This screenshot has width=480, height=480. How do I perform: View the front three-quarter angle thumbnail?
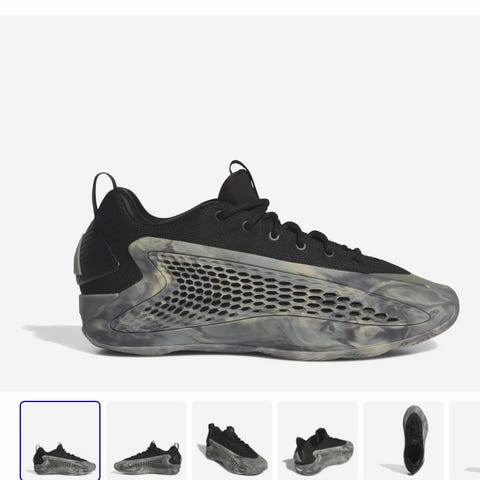click(232, 441)
